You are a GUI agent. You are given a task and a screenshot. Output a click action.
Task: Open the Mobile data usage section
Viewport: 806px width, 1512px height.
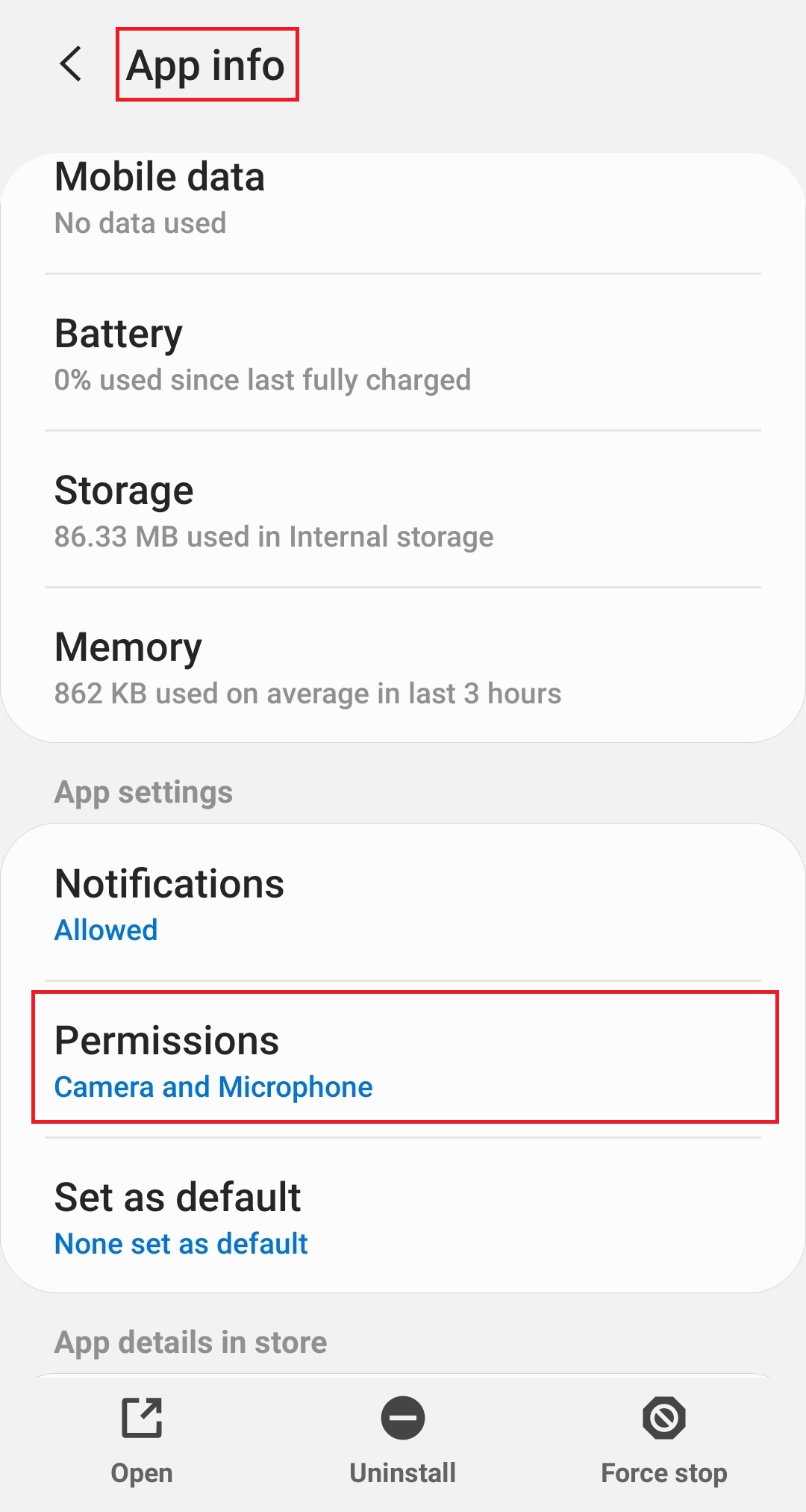coord(160,177)
